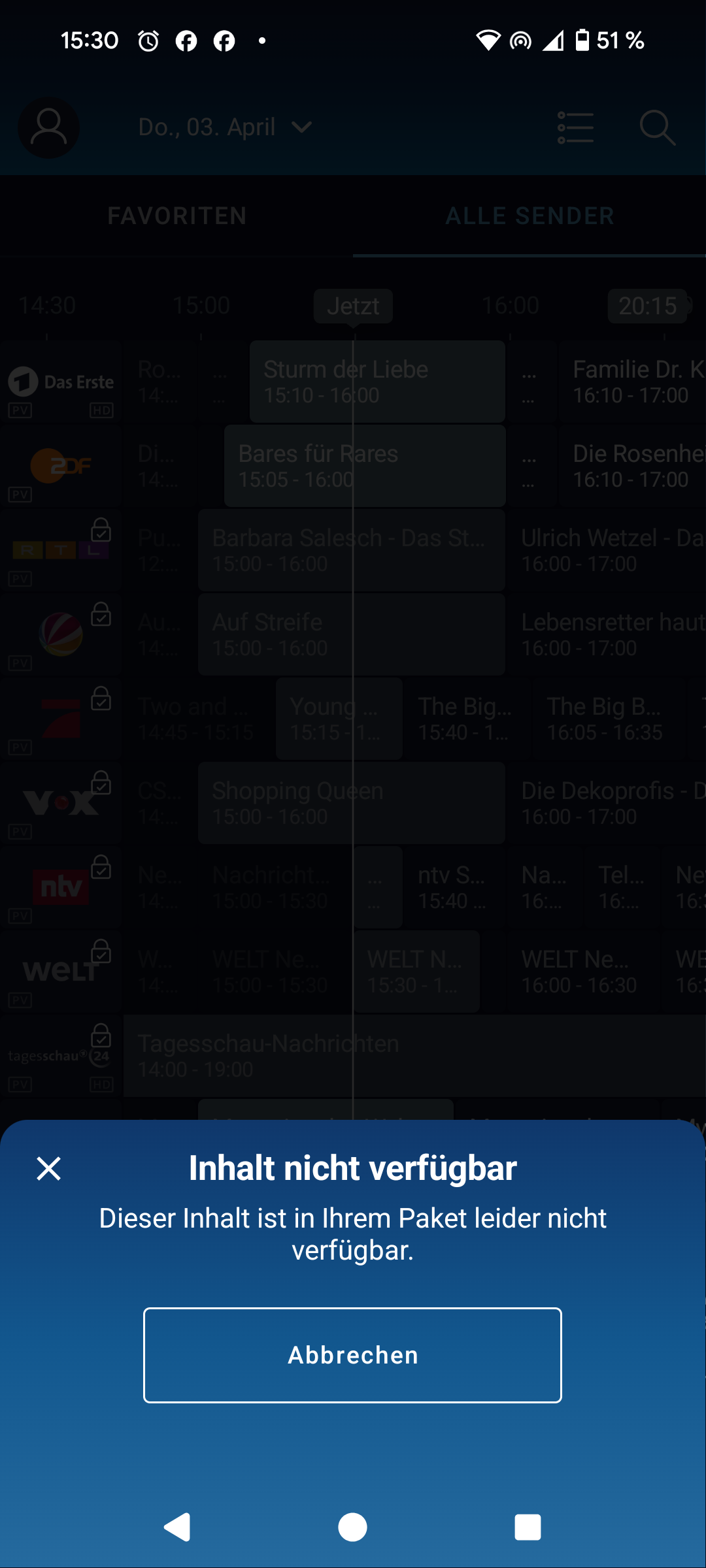The width and height of the screenshot is (706, 1568).
Task: Go to the system home screen
Action: pyautogui.click(x=352, y=1527)
